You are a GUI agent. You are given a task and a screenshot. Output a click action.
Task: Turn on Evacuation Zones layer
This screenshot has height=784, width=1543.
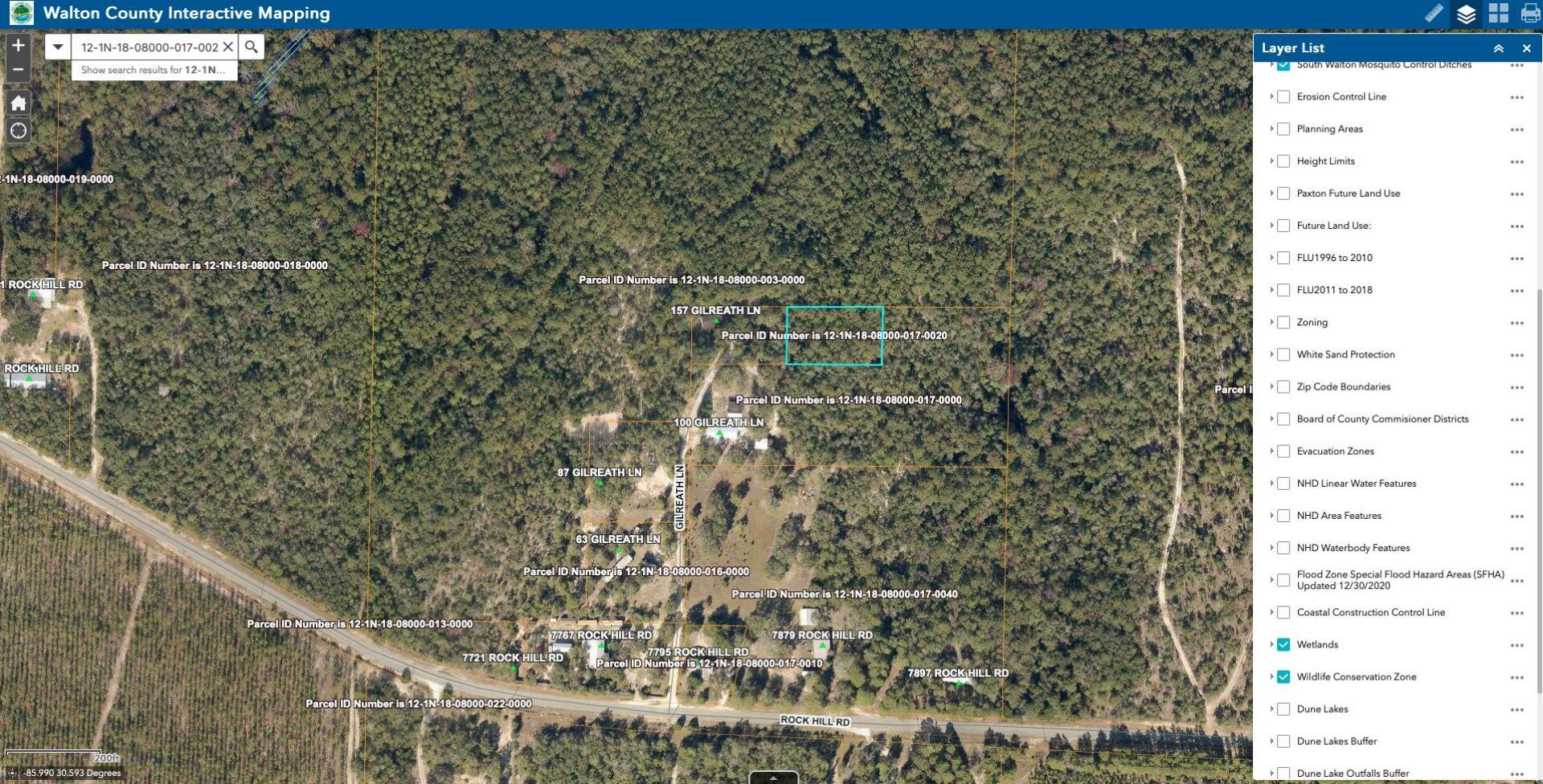click(x=1283, y=451)
